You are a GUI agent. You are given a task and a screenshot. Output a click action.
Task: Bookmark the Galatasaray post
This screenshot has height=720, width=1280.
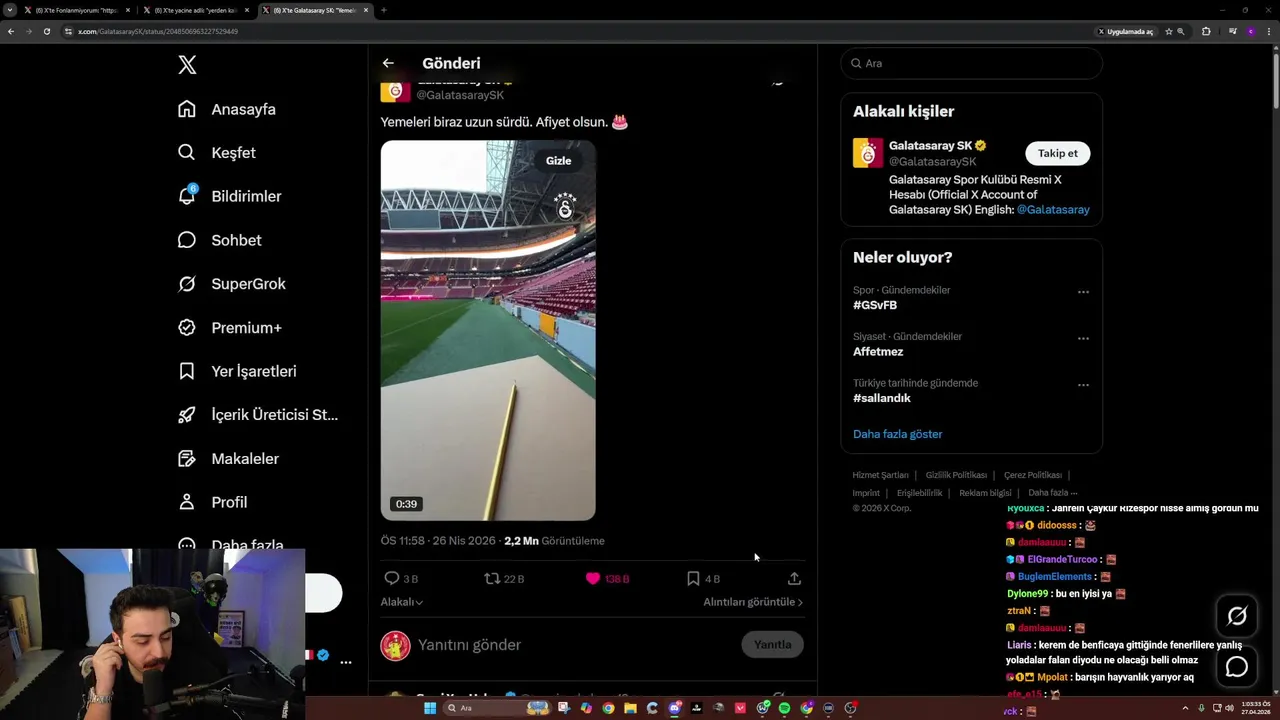pyautogui.click(x=693, y=578)
